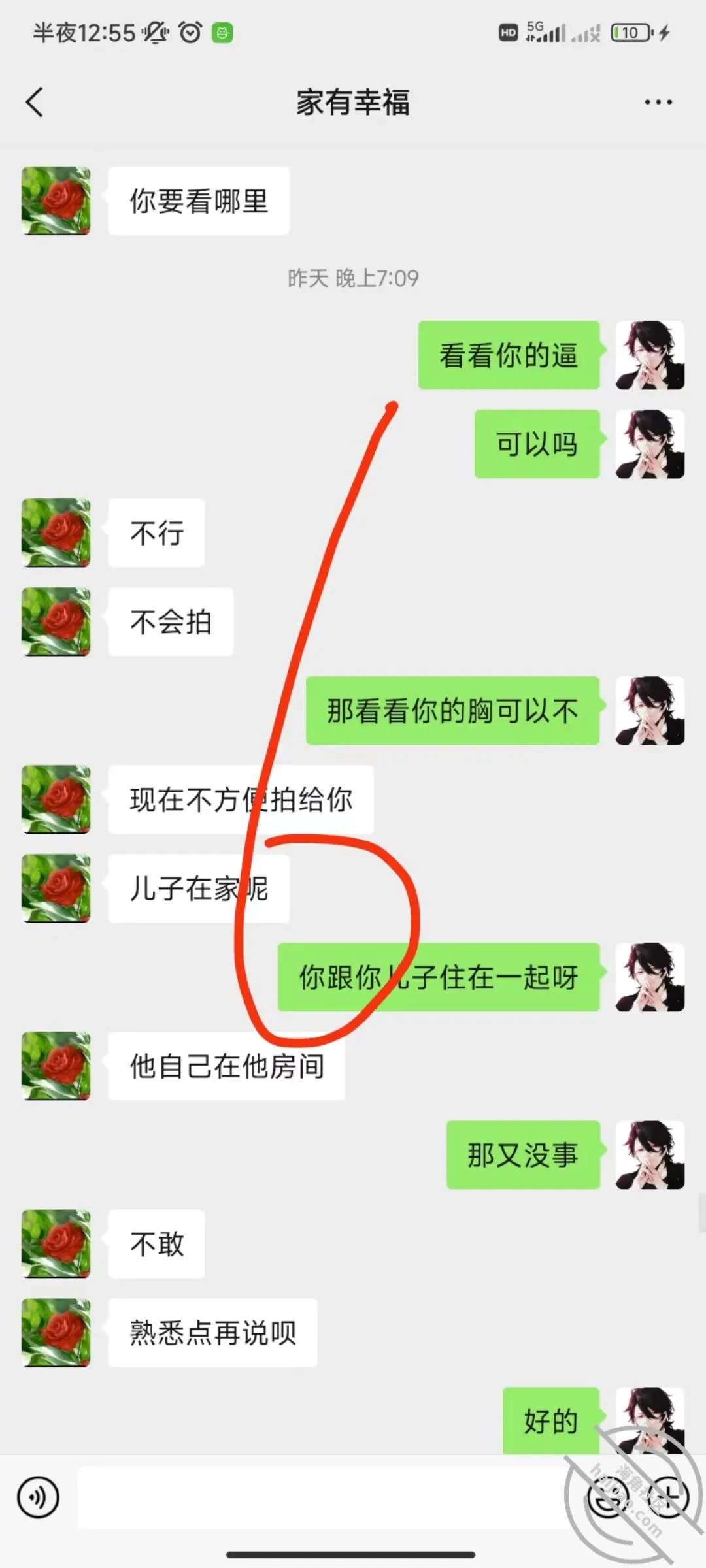Open the emoji sticker panel
The image size is (706, 1568).
609,1497
